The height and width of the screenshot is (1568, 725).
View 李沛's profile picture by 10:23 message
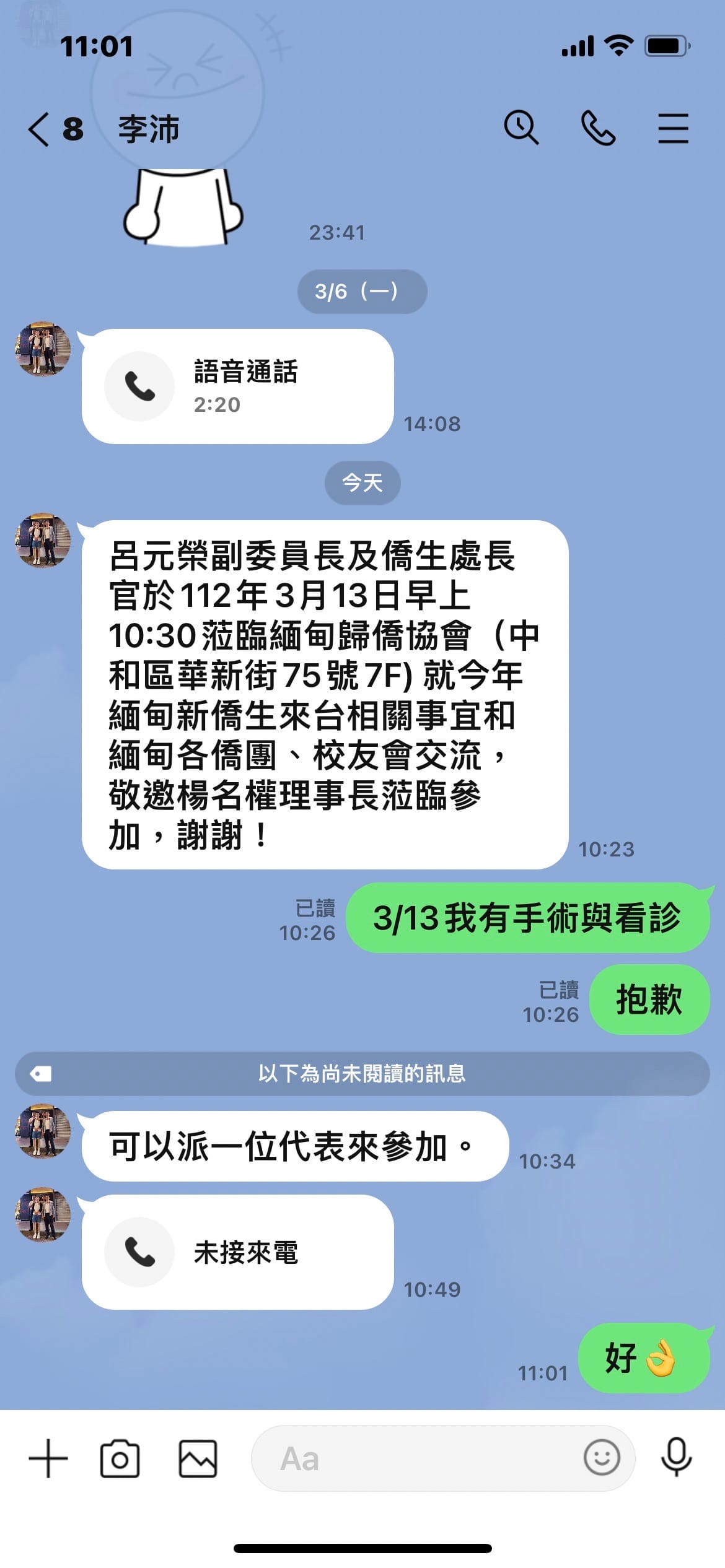point(43,541)
